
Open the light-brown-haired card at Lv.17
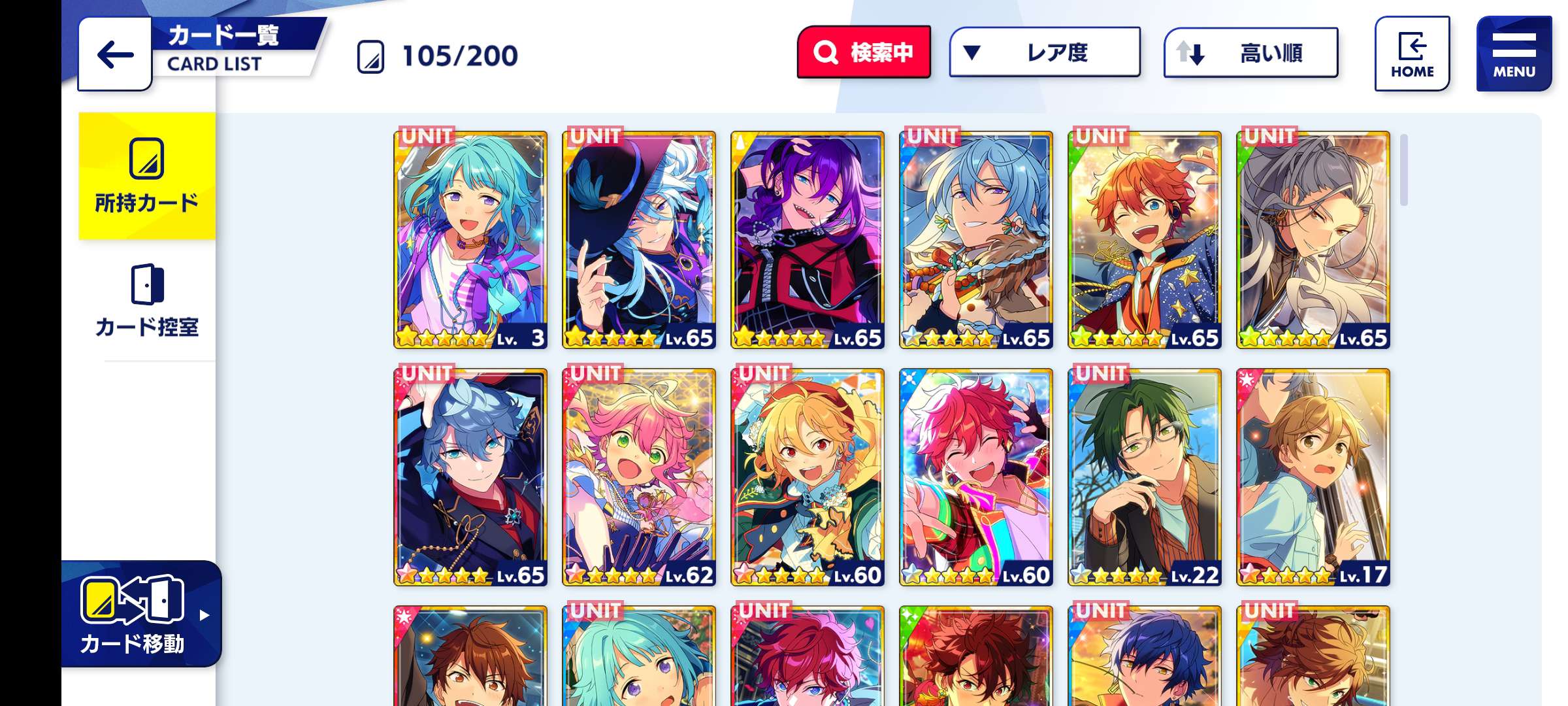(1313, 477)
